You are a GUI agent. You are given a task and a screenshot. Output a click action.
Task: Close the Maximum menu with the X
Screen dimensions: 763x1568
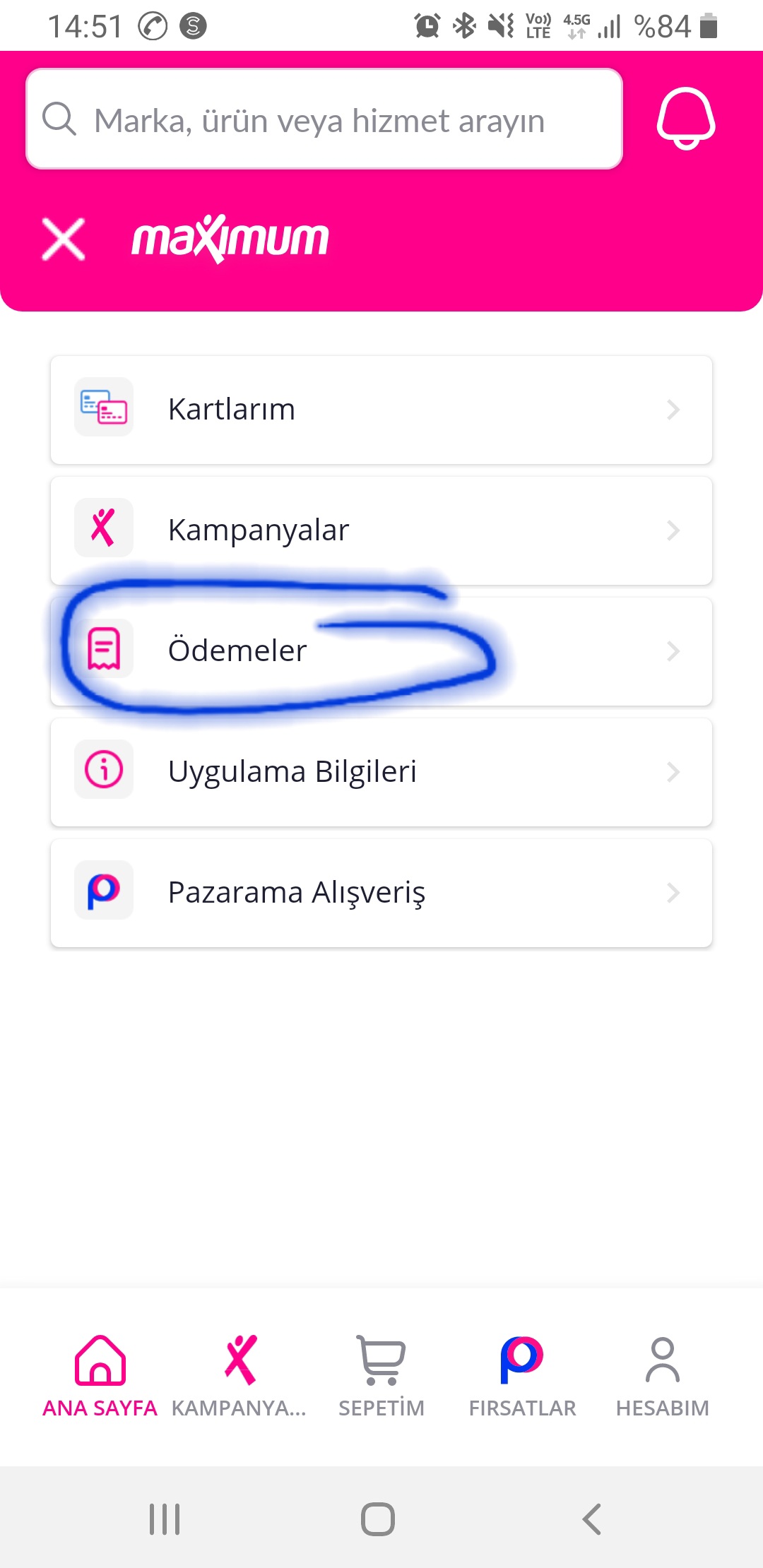[x=64, y=239]
